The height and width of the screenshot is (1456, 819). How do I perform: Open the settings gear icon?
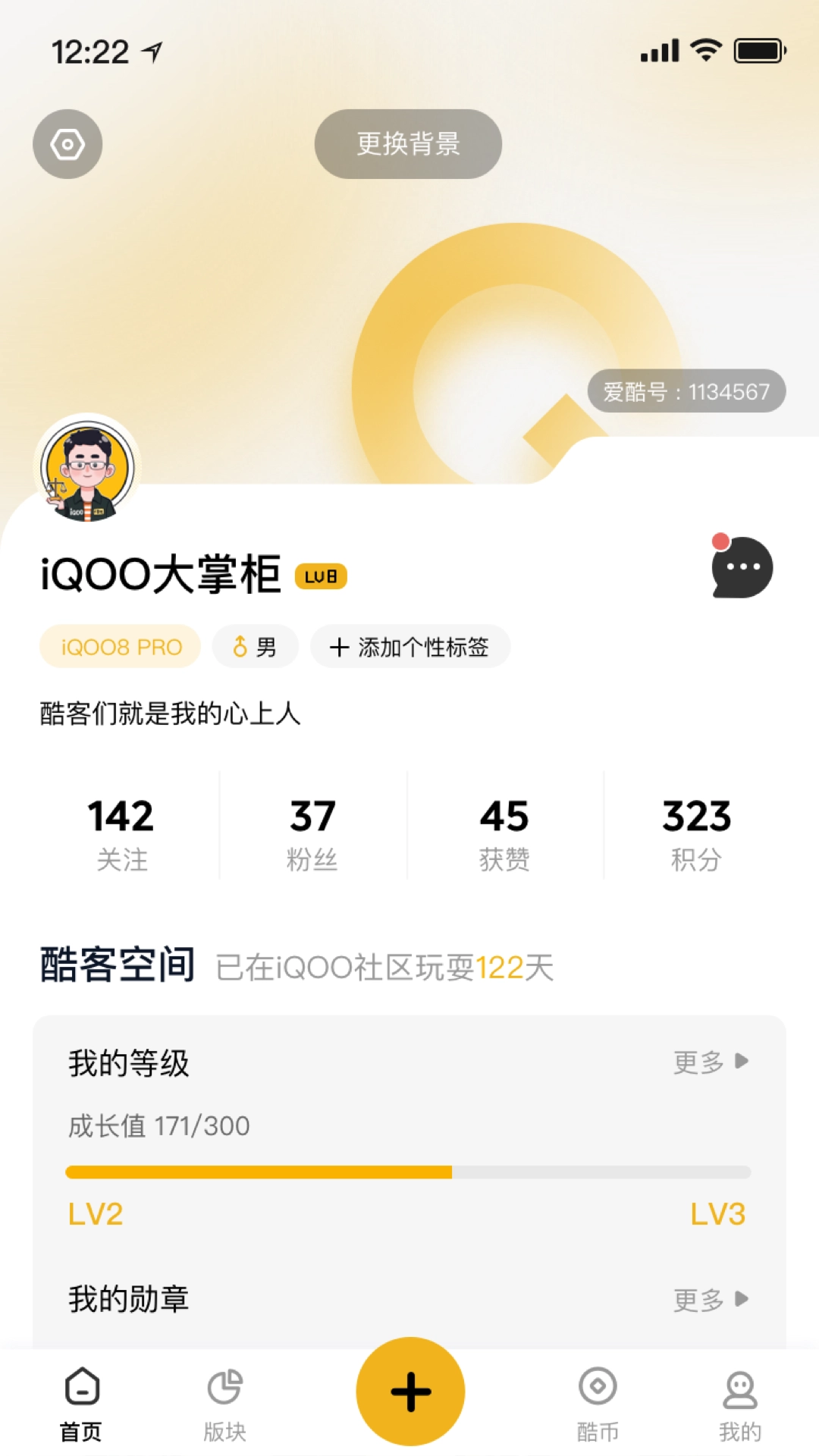(x=67, y=144)
